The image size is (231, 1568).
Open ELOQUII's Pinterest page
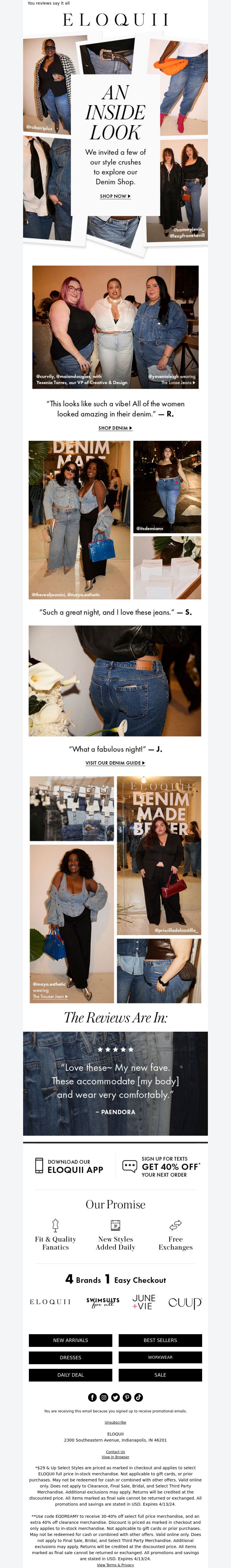coord(127,1397)
